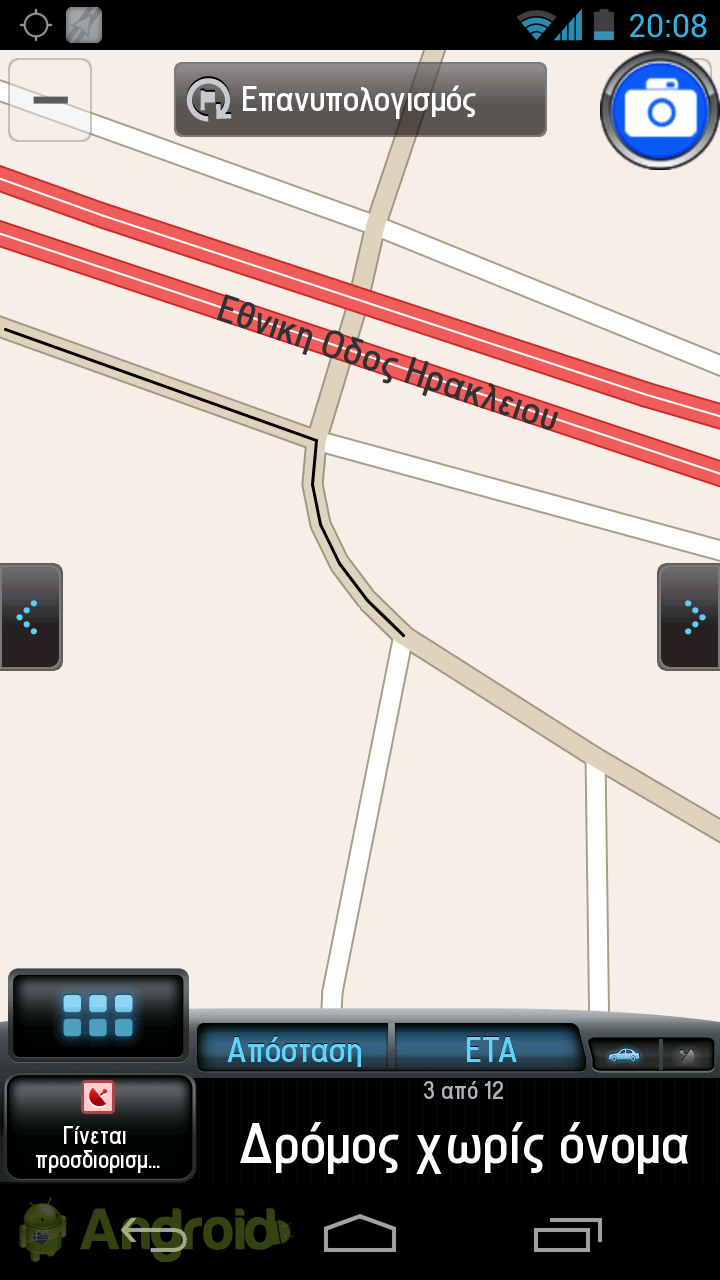Tap the Android back button

[155, 1234]
